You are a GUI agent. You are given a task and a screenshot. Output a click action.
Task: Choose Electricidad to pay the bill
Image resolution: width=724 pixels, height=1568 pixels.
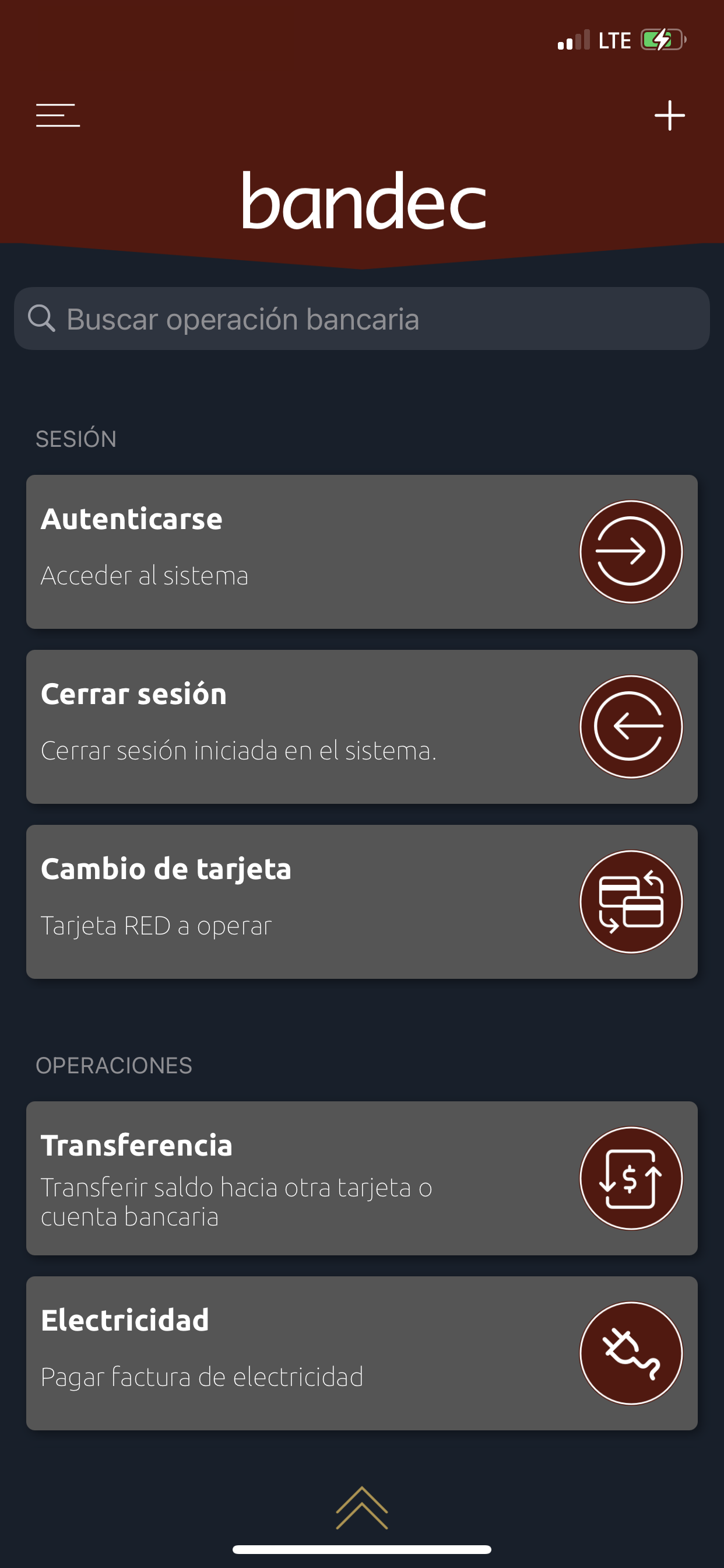362,1353
